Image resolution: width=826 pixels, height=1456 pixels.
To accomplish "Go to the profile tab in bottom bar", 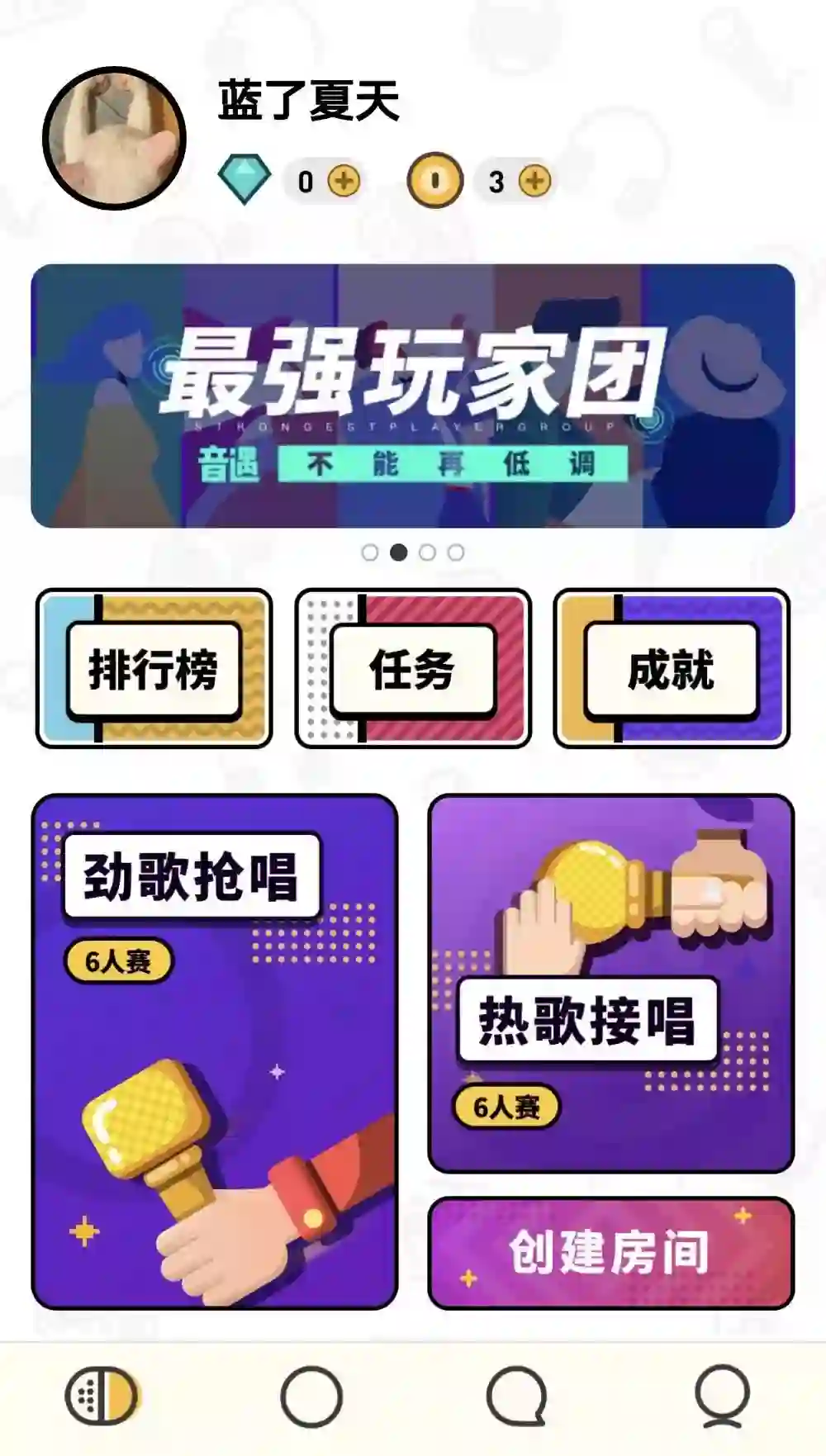I will pyautogui.click(x=722, y=1397).
